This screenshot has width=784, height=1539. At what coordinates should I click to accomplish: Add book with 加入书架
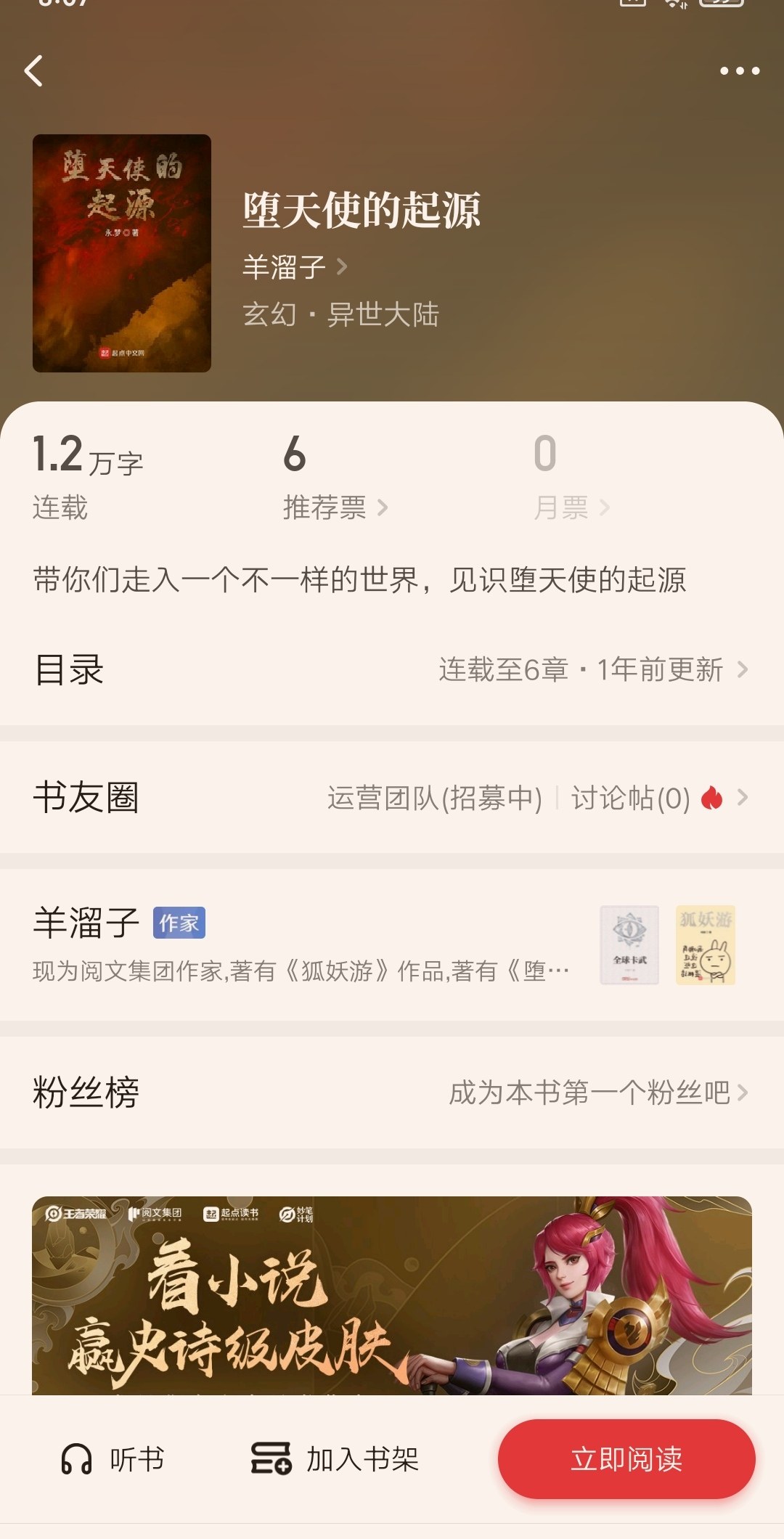coord(335,1459)
